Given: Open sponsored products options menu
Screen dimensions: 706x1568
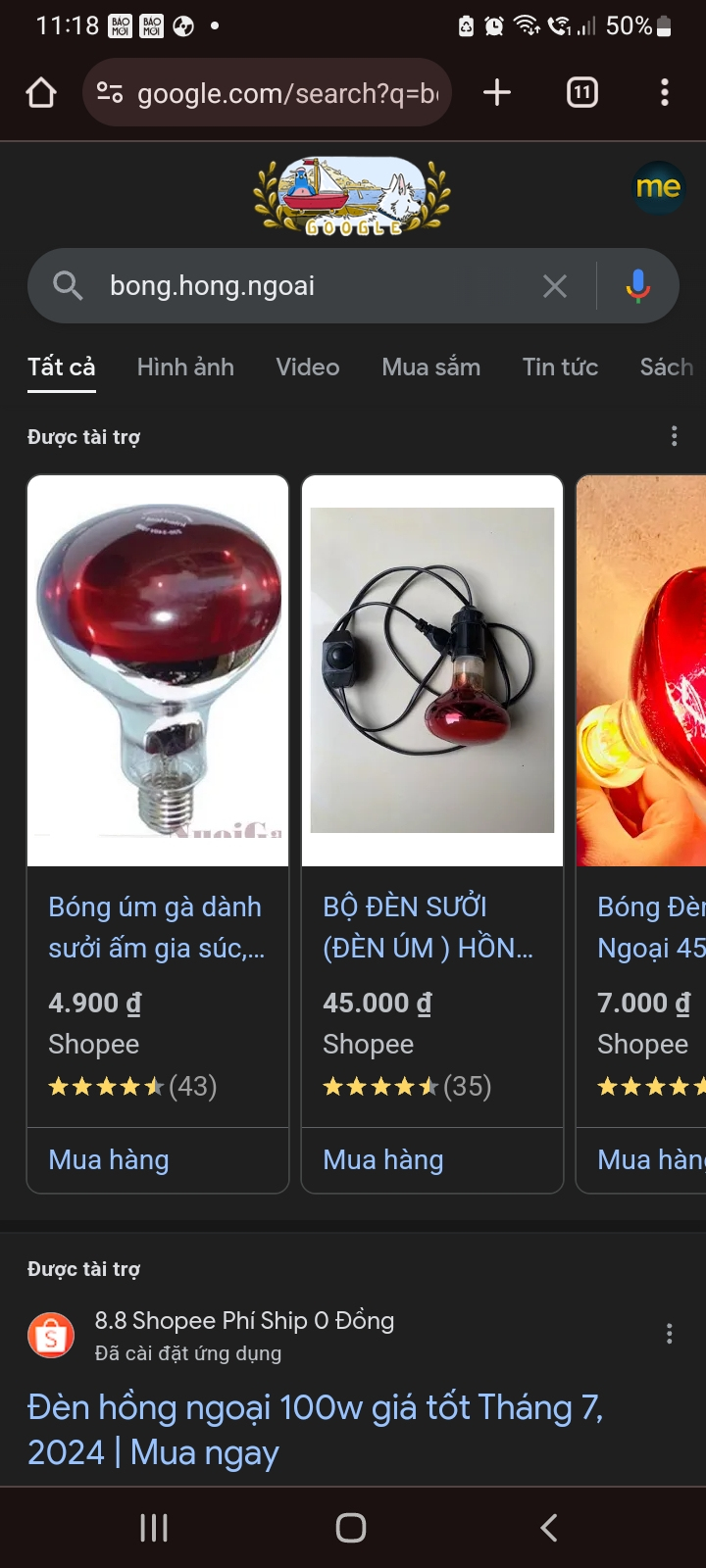Looking at the screenshot, I should point(674,436).
